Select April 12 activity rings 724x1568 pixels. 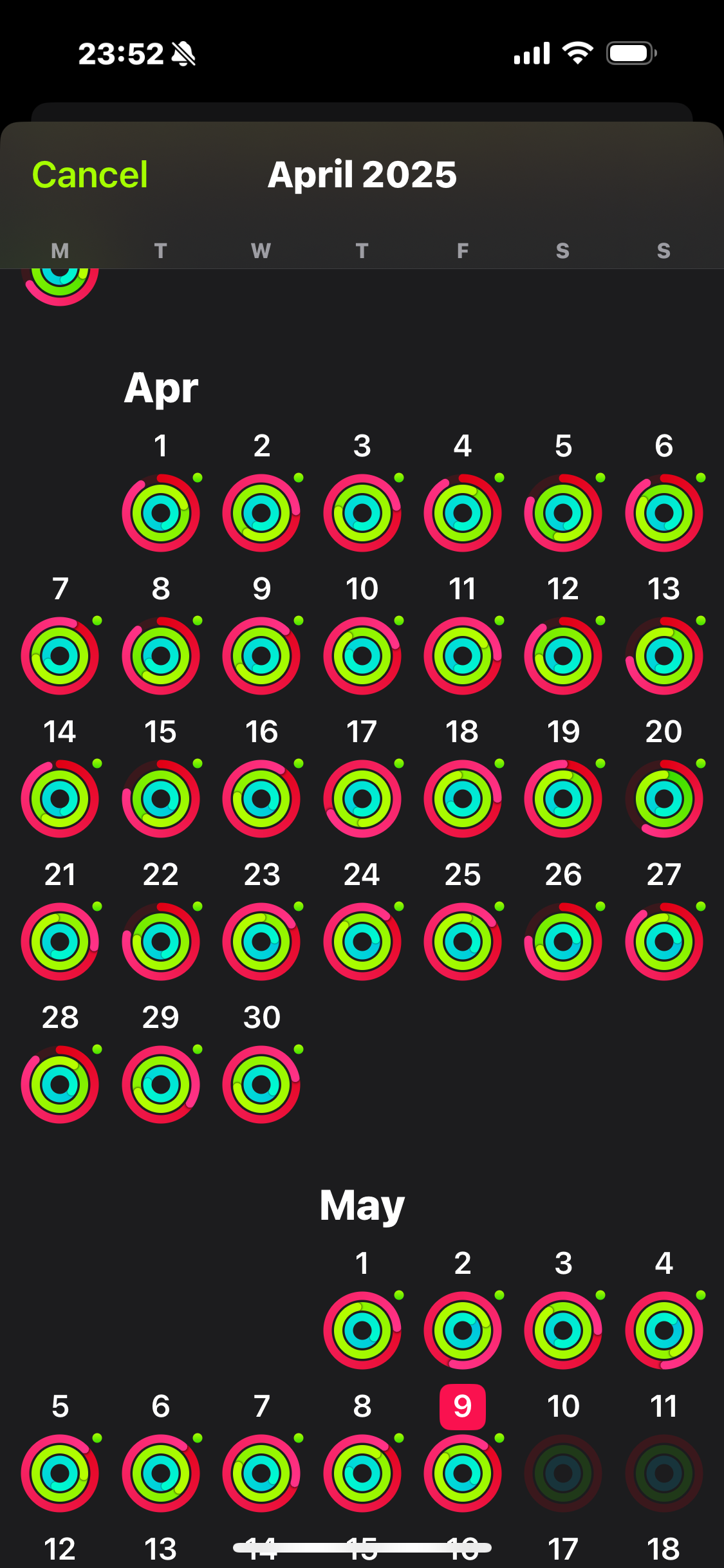pyautogui.click(x=563, y=656)
